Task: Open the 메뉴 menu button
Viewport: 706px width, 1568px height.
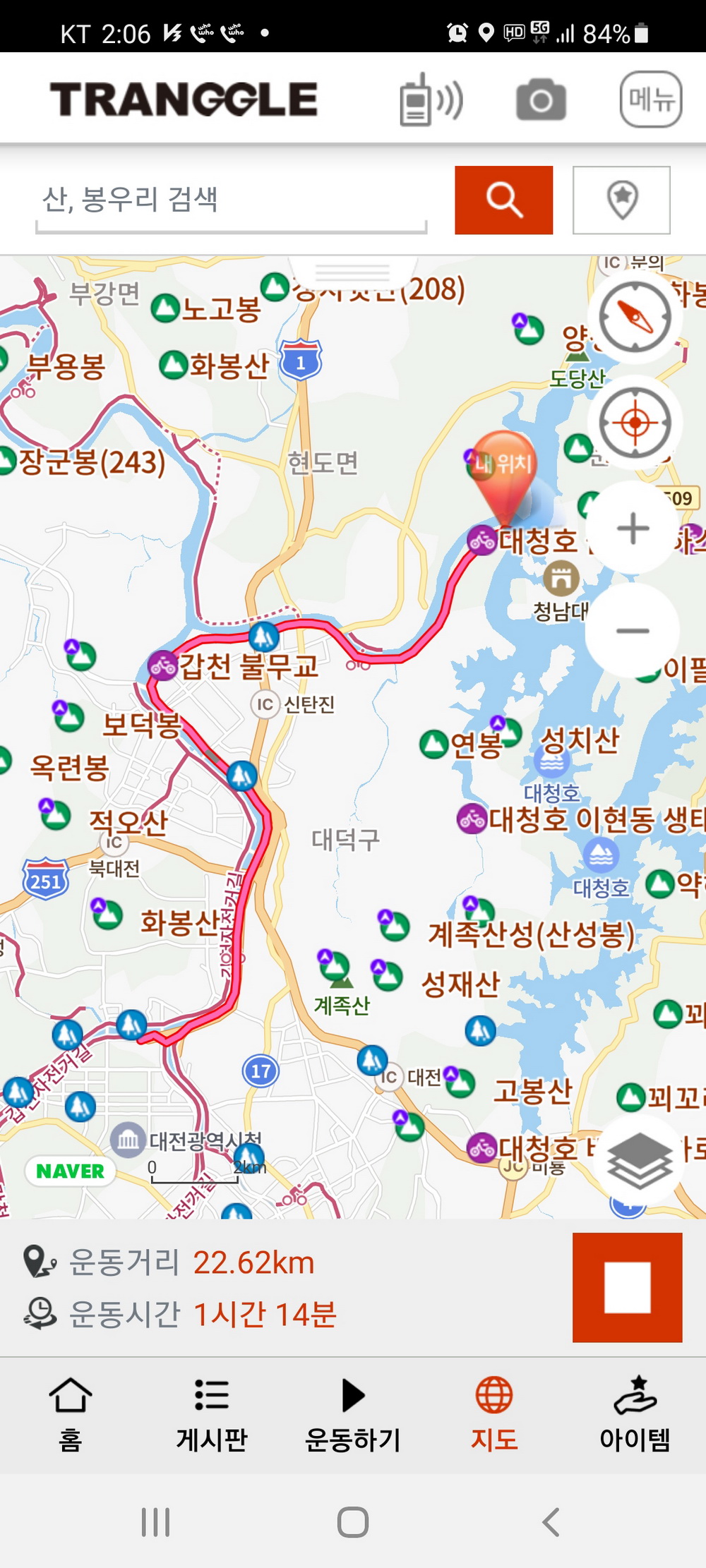Action: [650, 99]
